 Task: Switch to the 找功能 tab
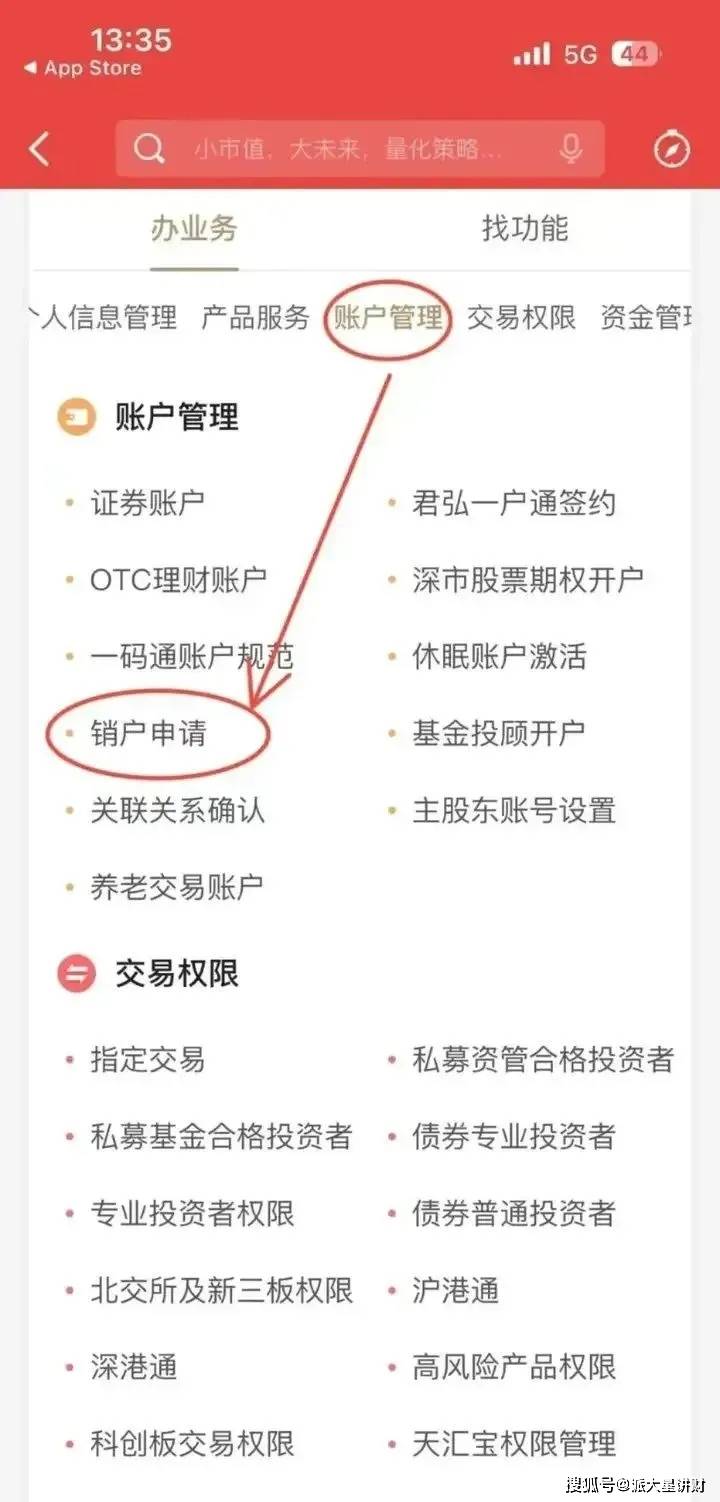[525, 229]
